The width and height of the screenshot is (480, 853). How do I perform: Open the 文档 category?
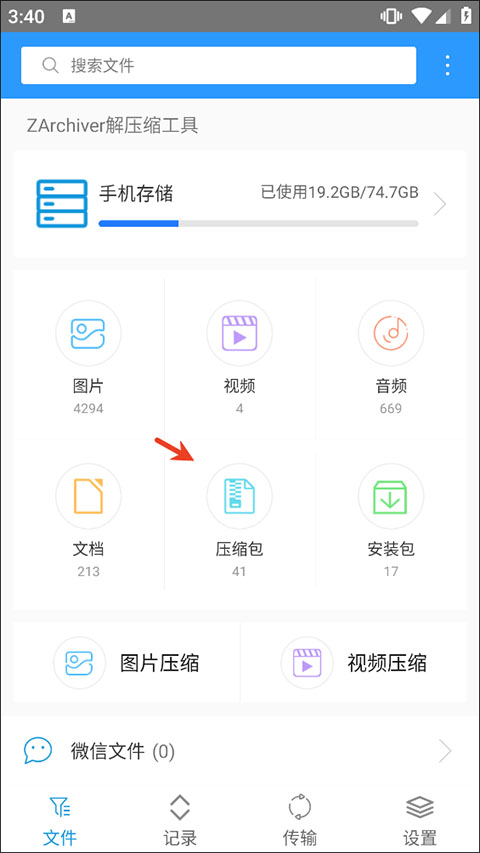click(88, 520)
